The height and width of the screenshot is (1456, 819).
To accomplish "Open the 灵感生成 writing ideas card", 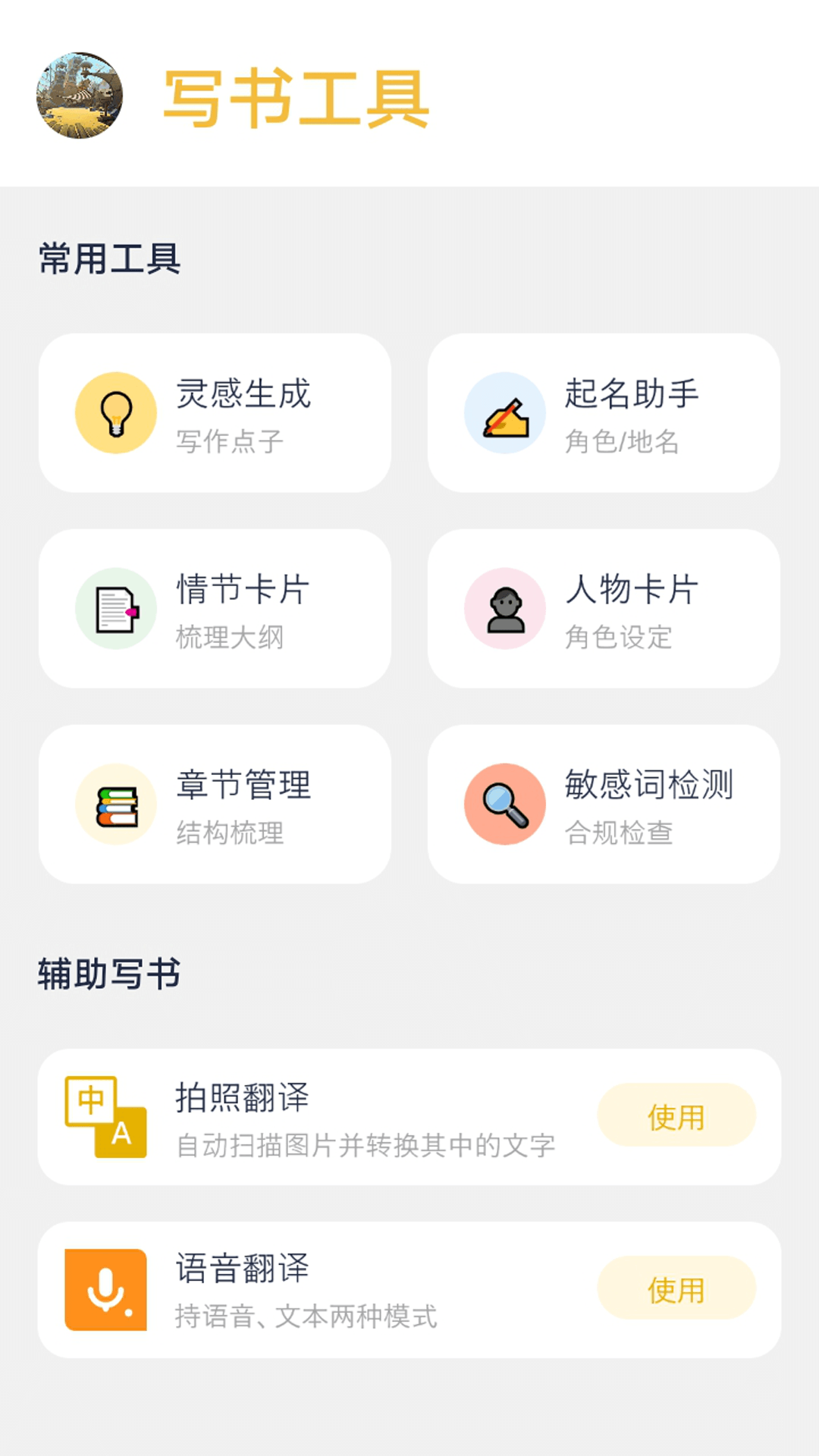I will (x=215, y=413).
